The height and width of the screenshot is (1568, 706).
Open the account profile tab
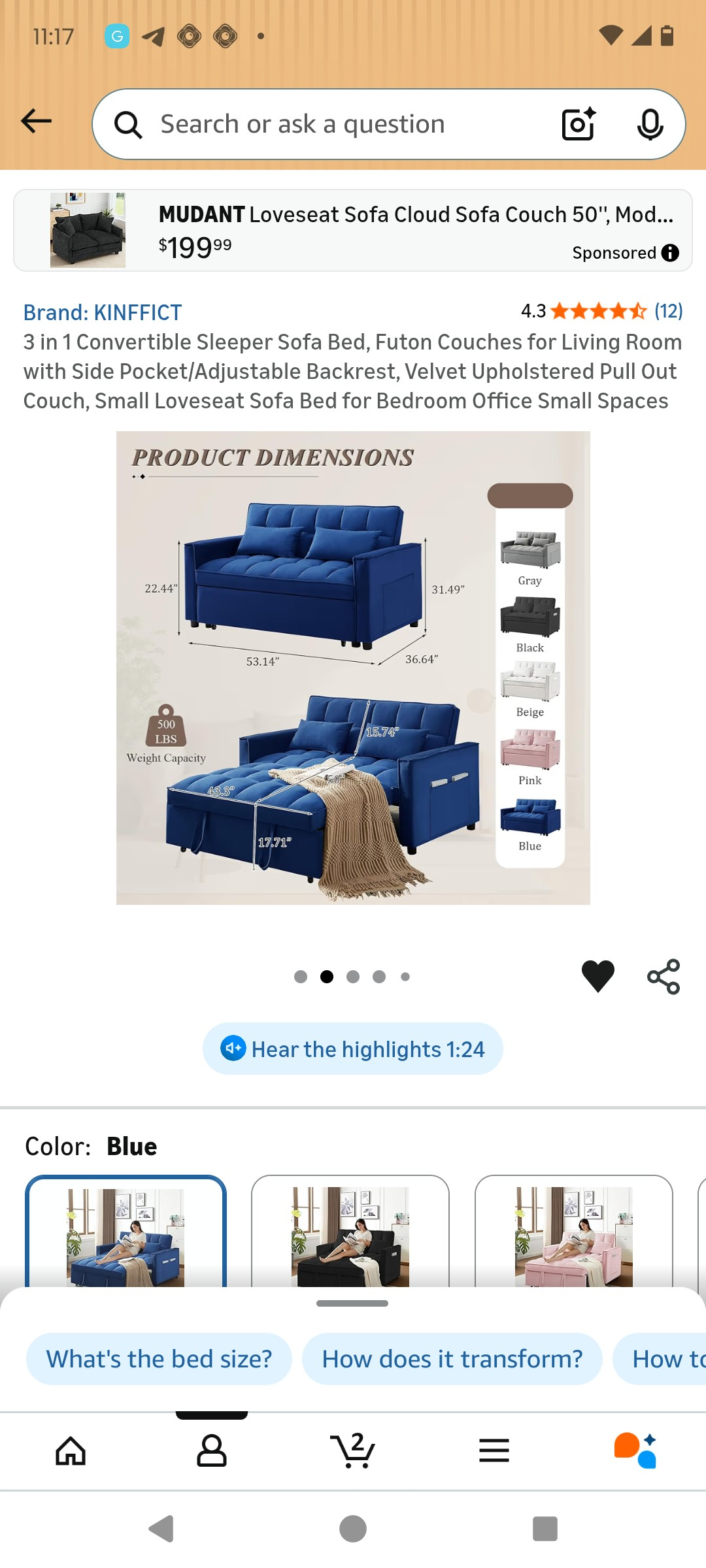212,1451
